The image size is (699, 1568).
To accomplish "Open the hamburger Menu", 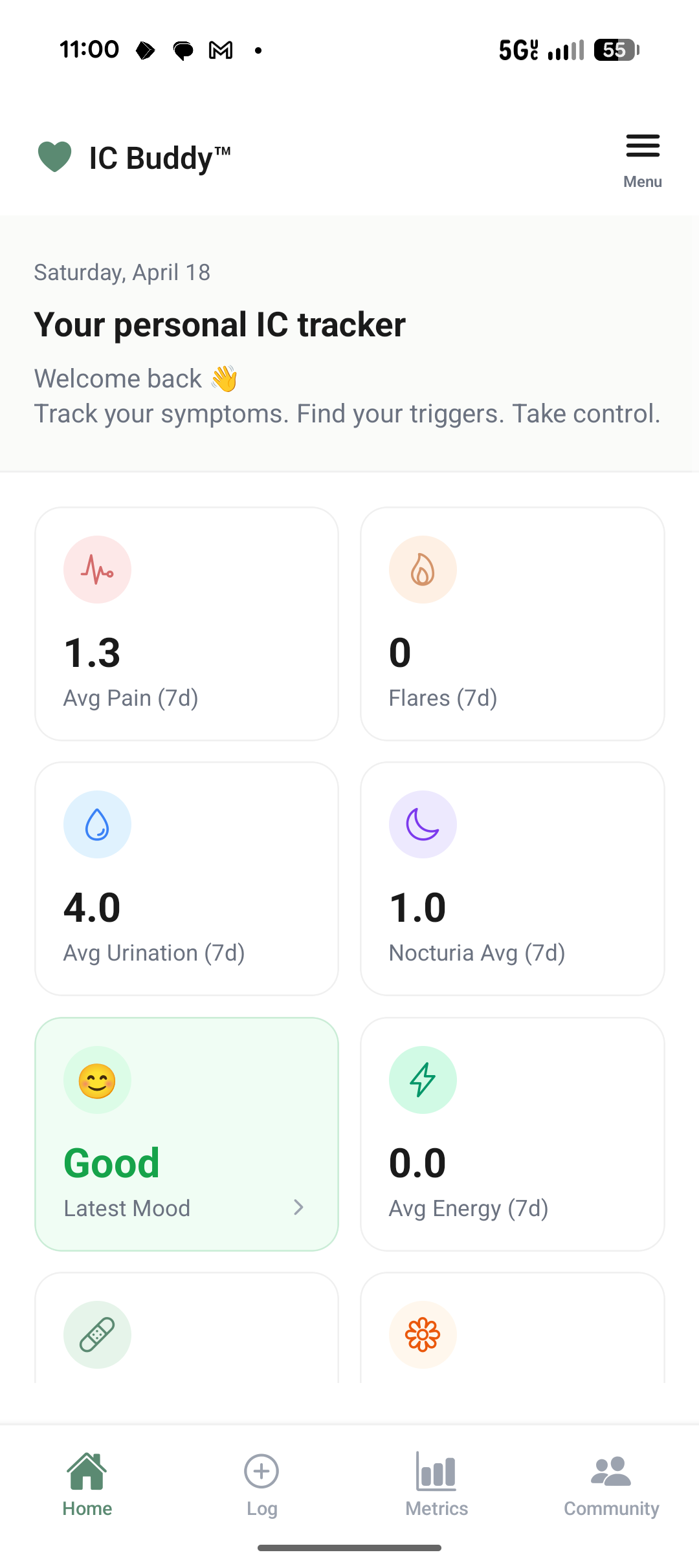I will tap(643, 145).
